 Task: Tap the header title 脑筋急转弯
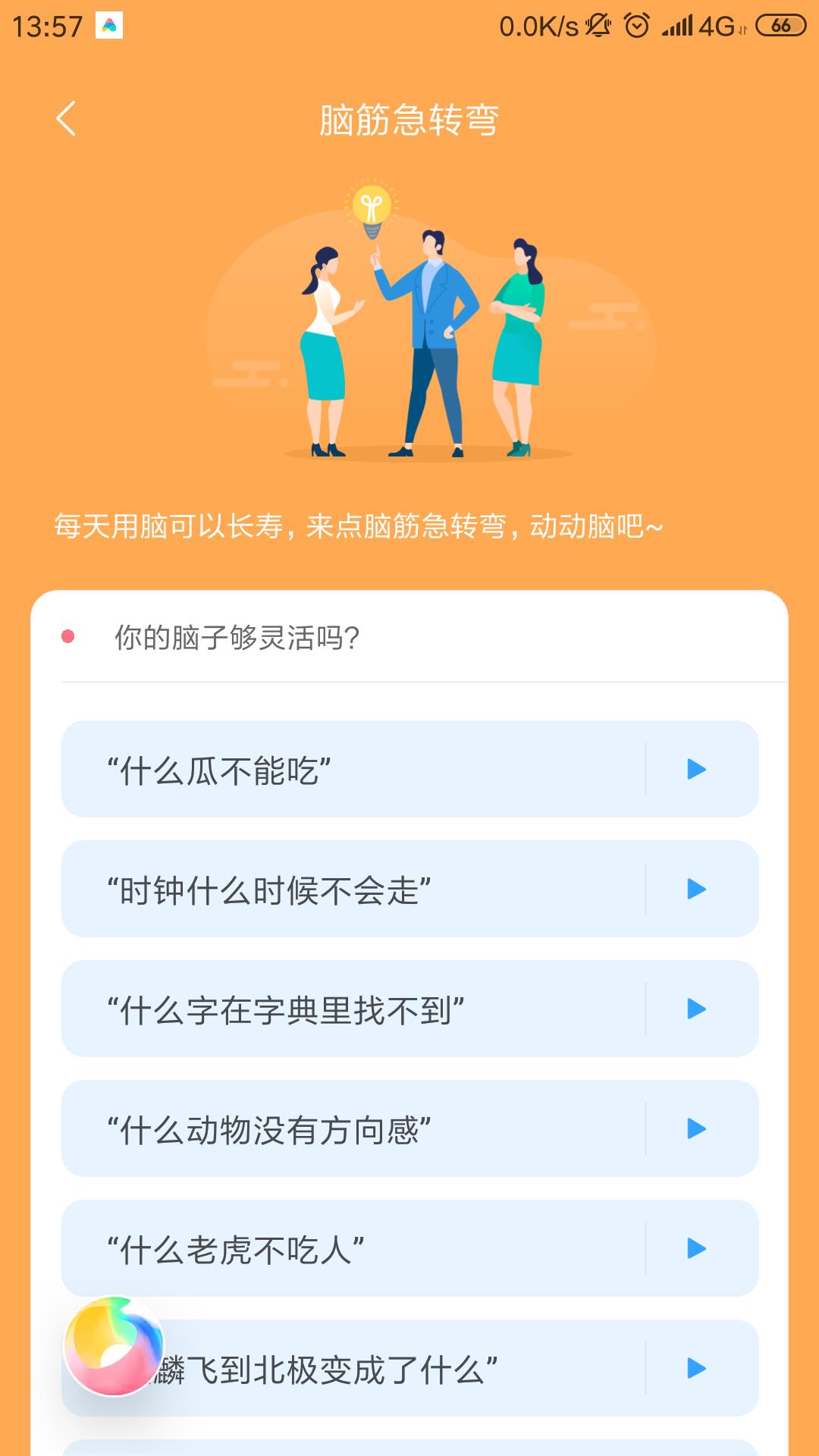[x=409, y=118]
